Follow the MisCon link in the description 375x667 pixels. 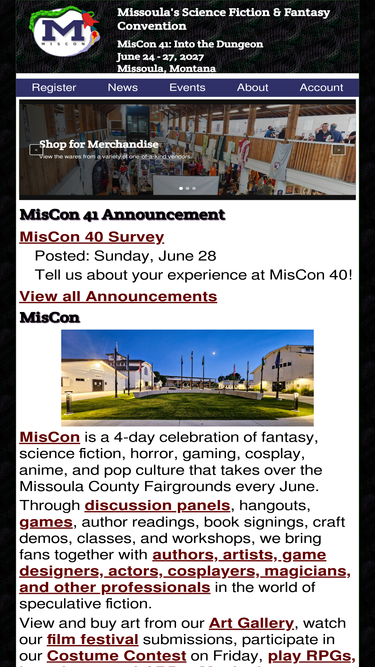pyautogui.click(x=49, y=437)
